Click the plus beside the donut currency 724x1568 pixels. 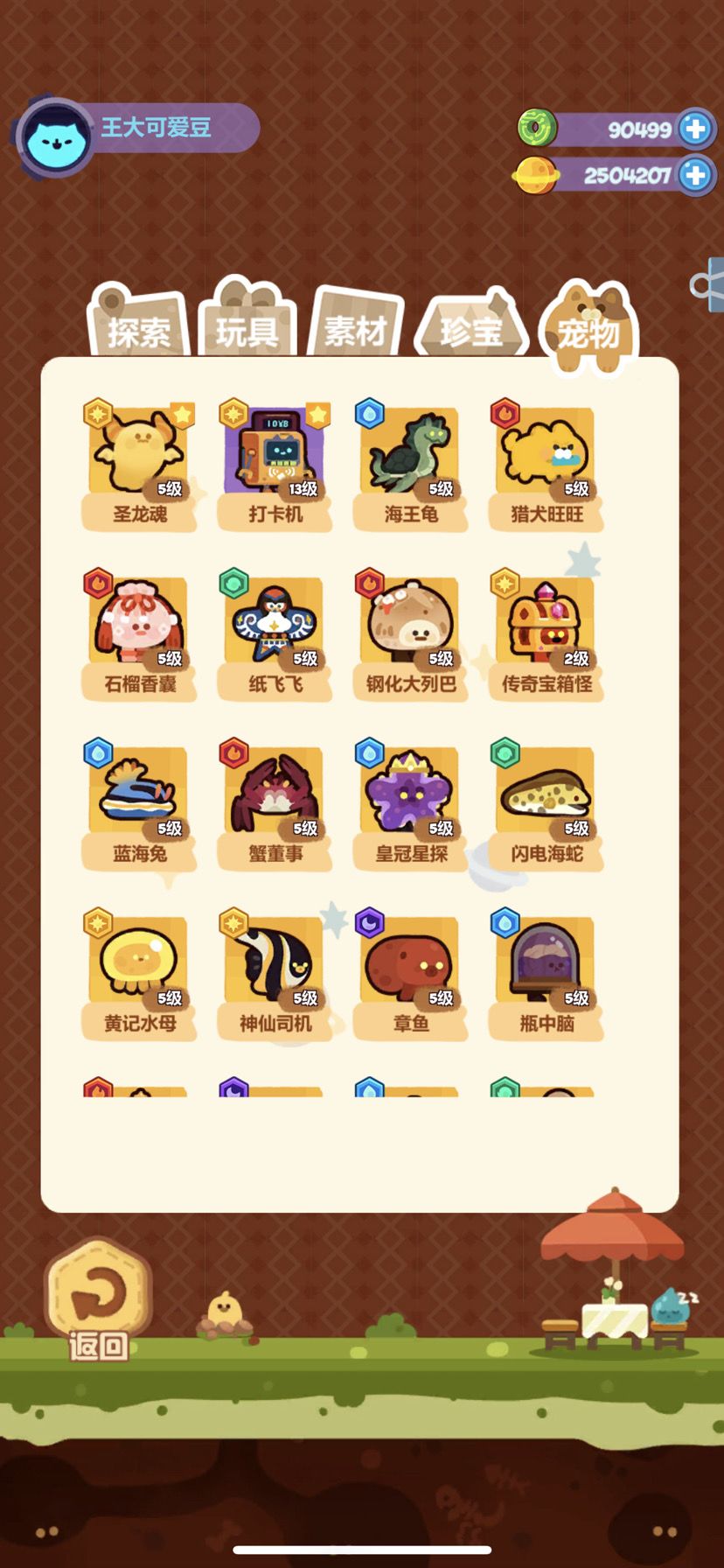[695, 129]
